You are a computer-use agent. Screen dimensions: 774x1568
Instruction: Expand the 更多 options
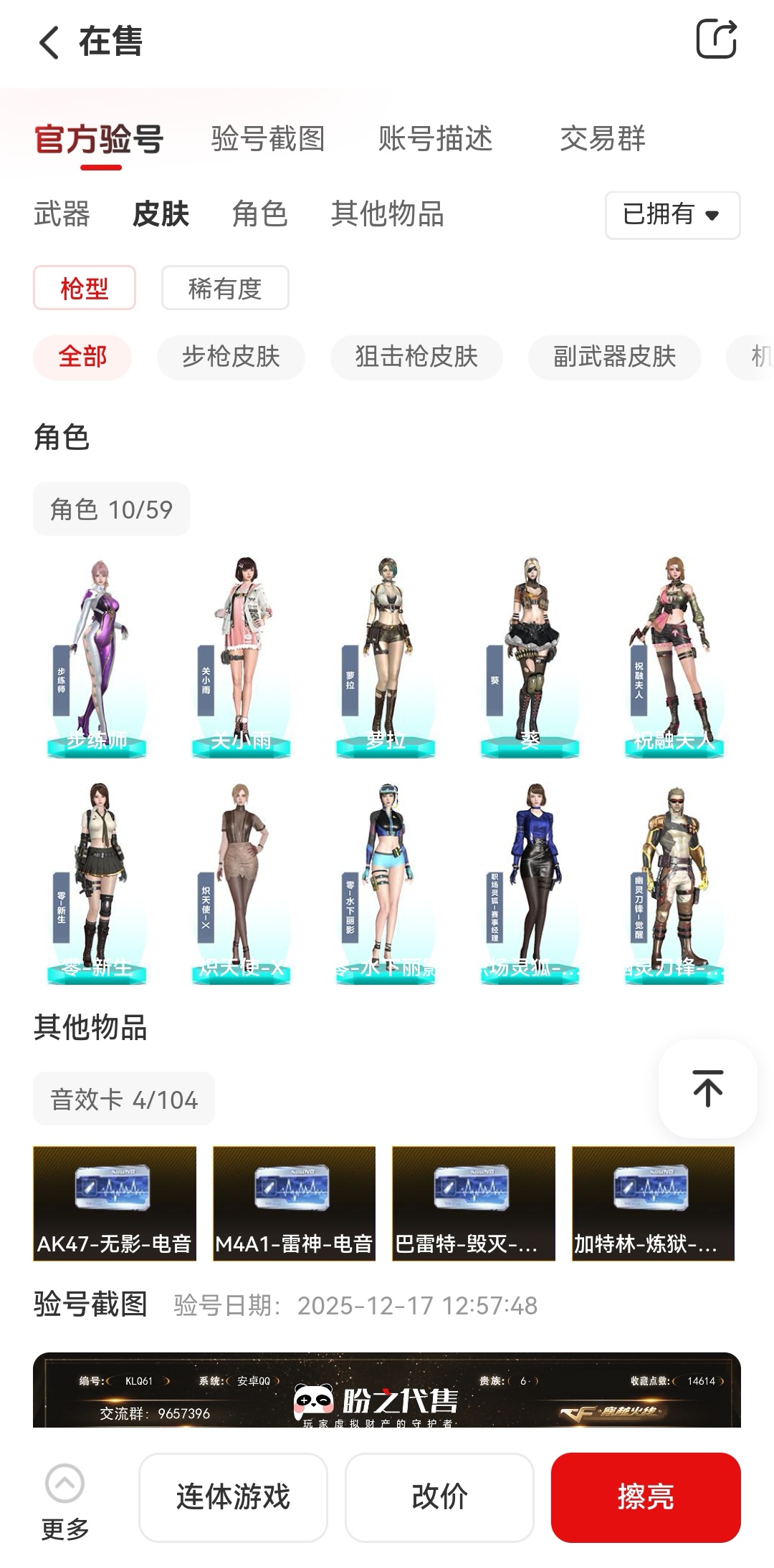[64, 1501]
